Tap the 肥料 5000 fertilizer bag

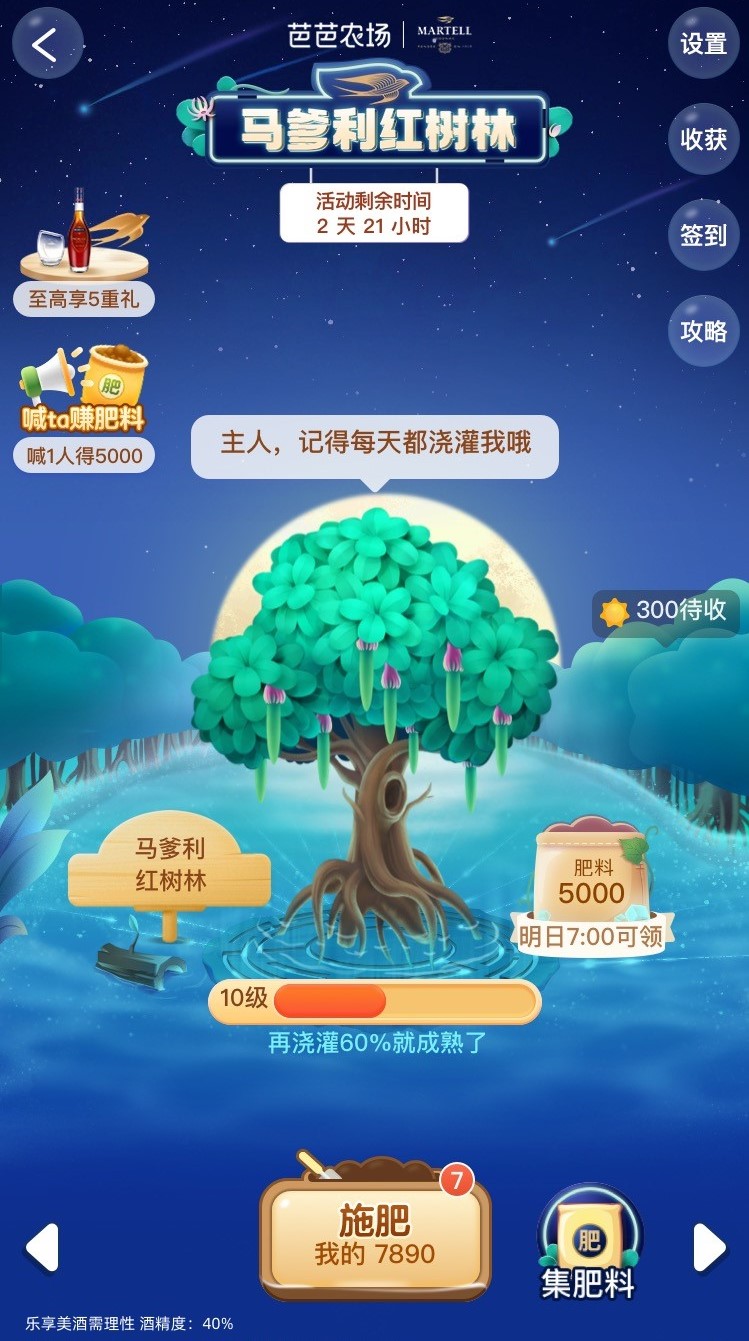click(x=592, y=882)
